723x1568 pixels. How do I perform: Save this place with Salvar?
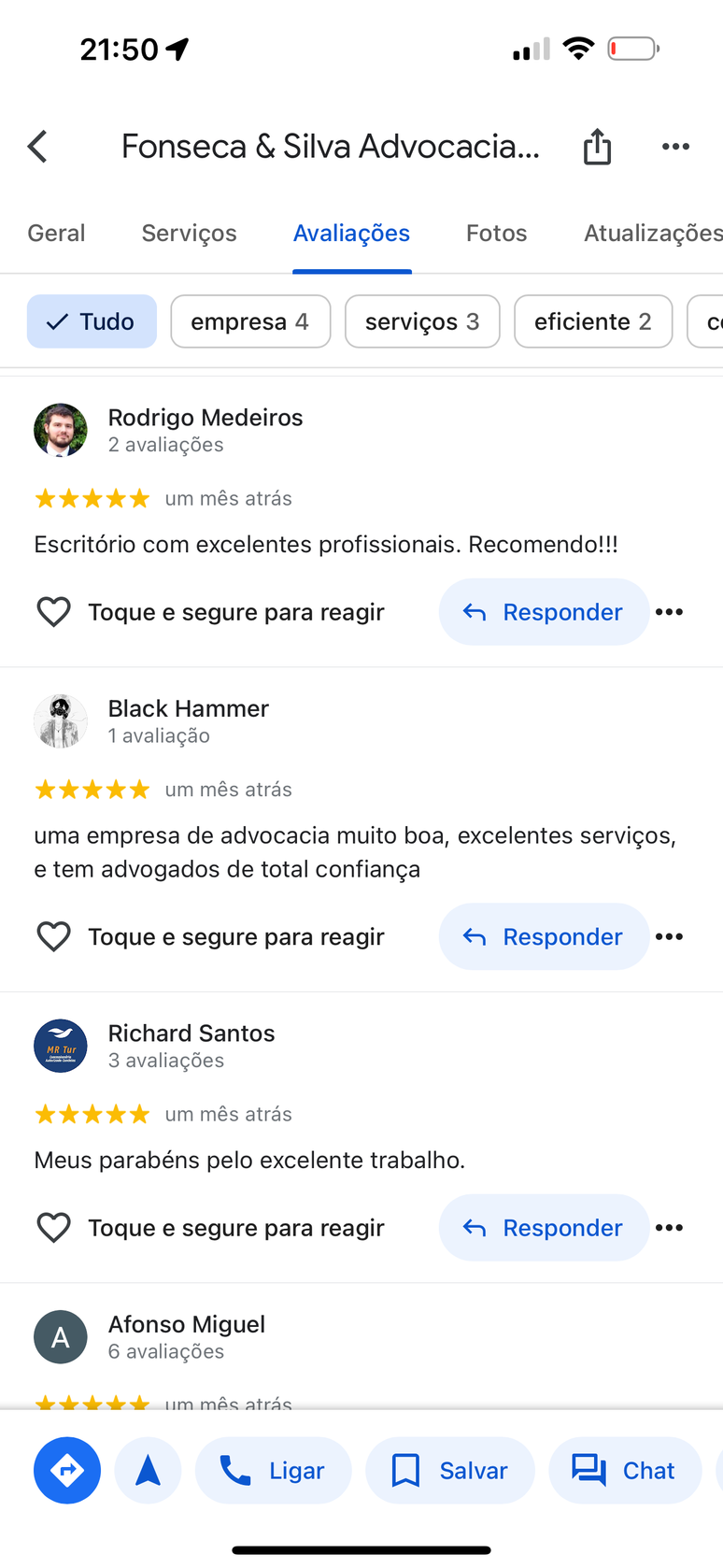tap(449, 1470)
